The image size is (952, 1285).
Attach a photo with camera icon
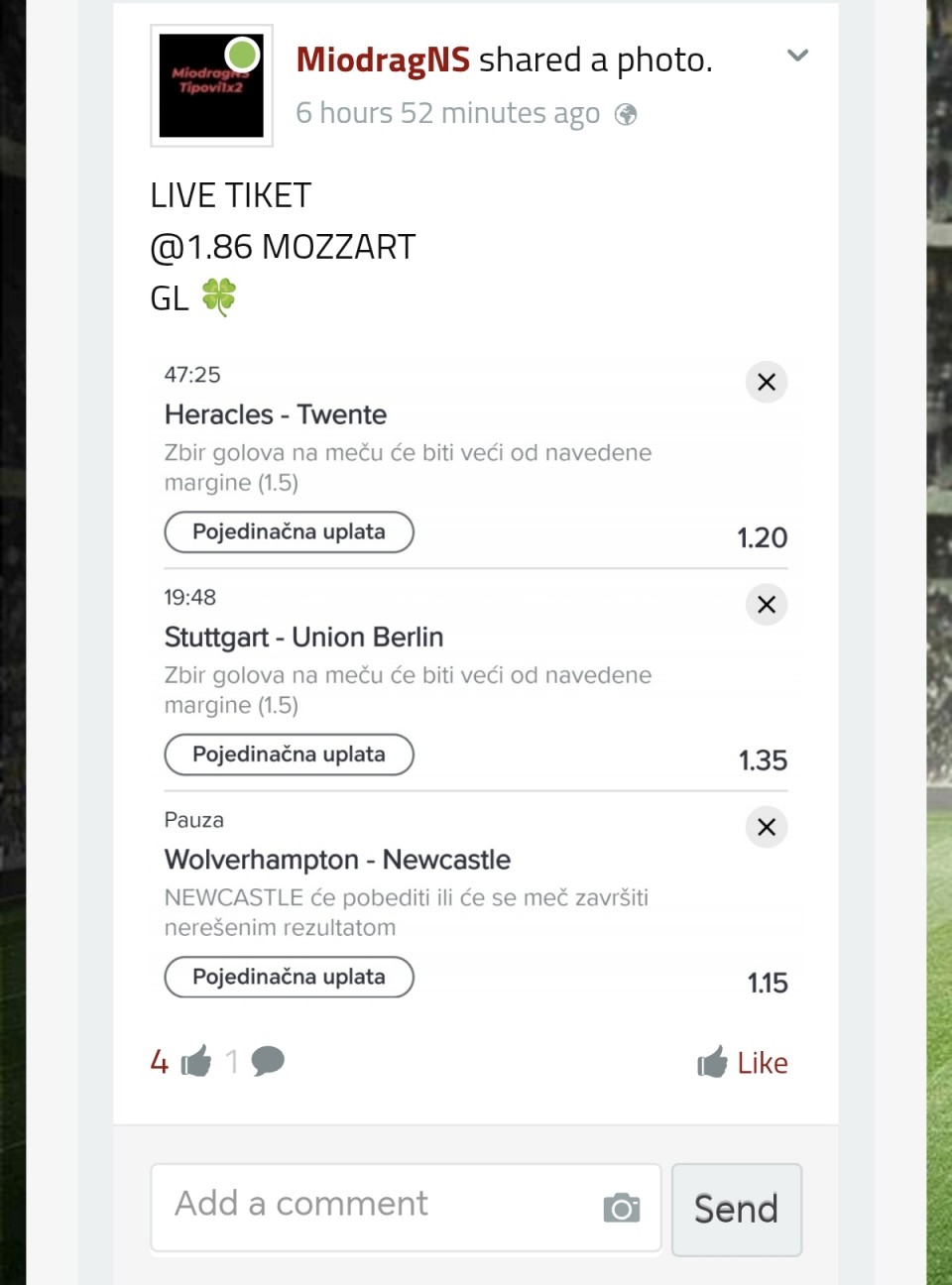point(622,1208)
